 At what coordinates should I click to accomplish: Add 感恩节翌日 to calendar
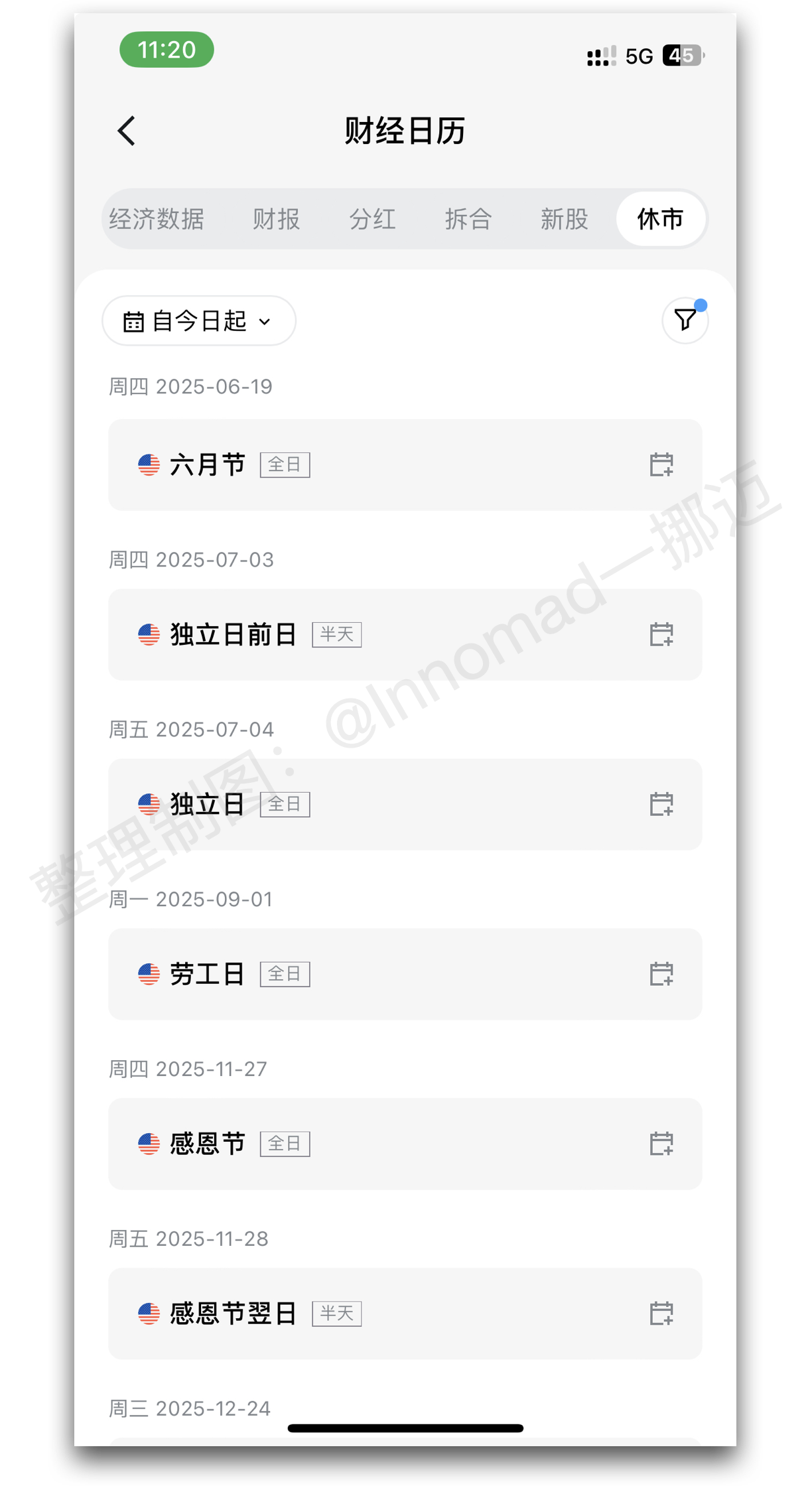661,1314
